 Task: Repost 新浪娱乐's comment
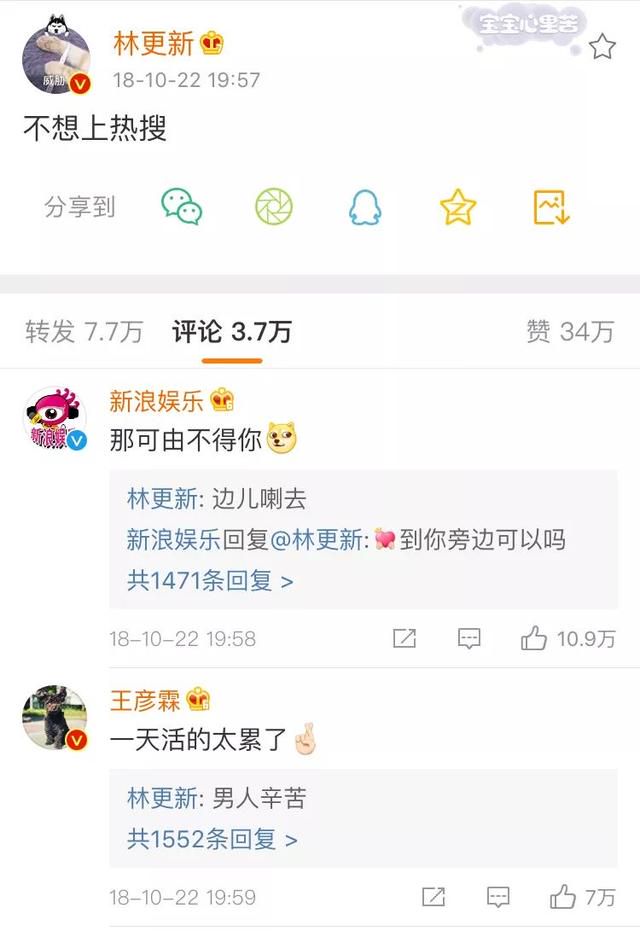click(x=404, y=638)
